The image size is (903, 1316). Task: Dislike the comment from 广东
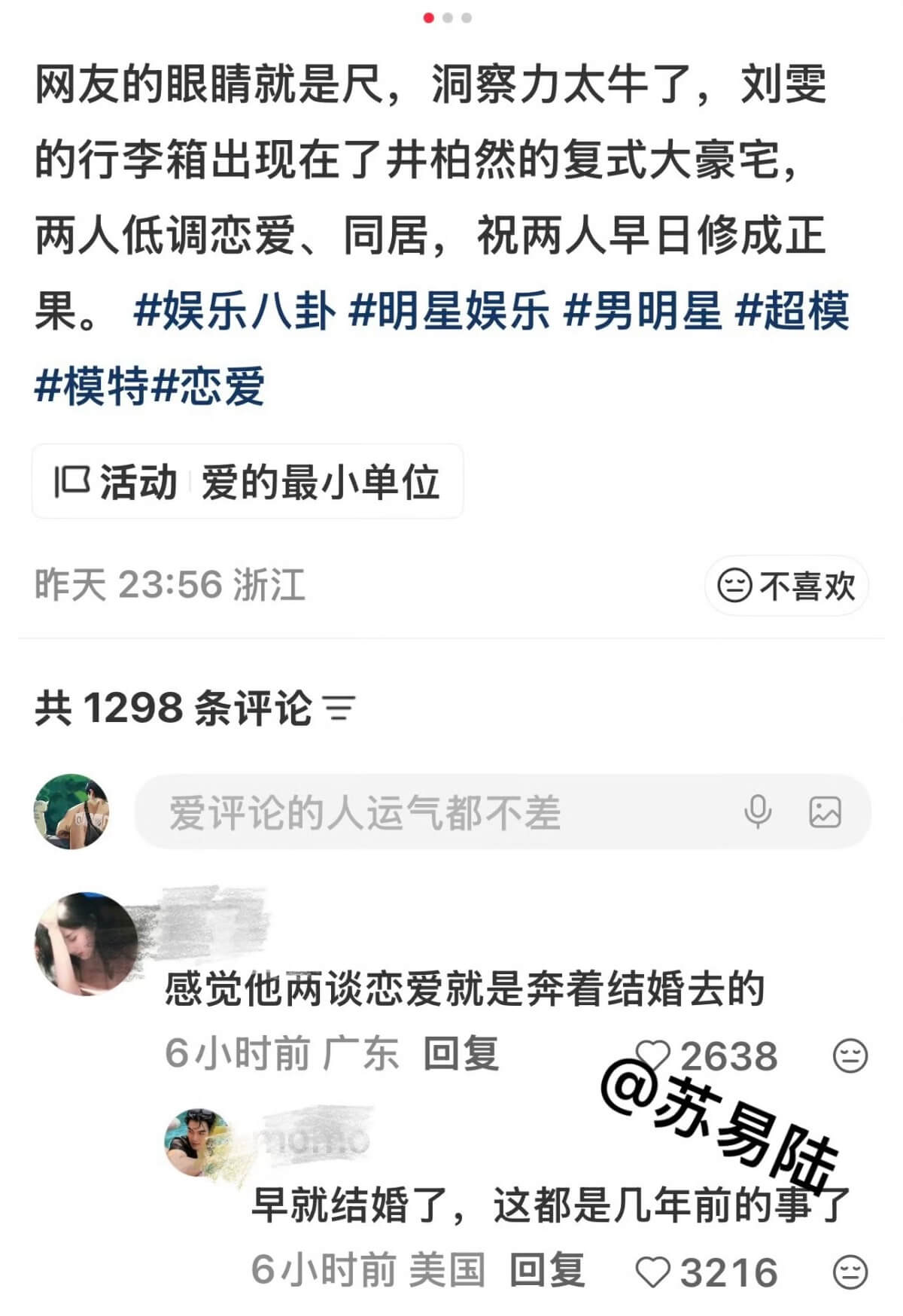pyautogui.click(x=850, y=1056)
